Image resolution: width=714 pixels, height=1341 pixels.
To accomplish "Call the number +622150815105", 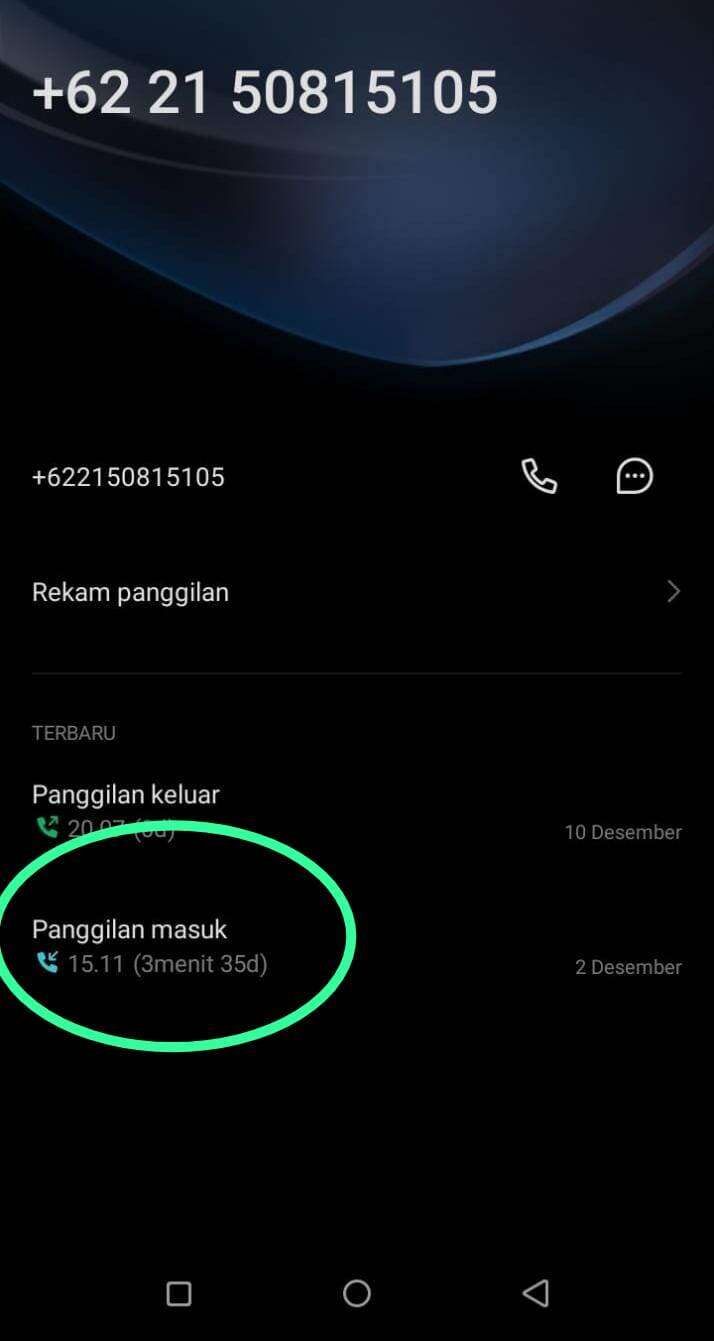I will [539, 477].
